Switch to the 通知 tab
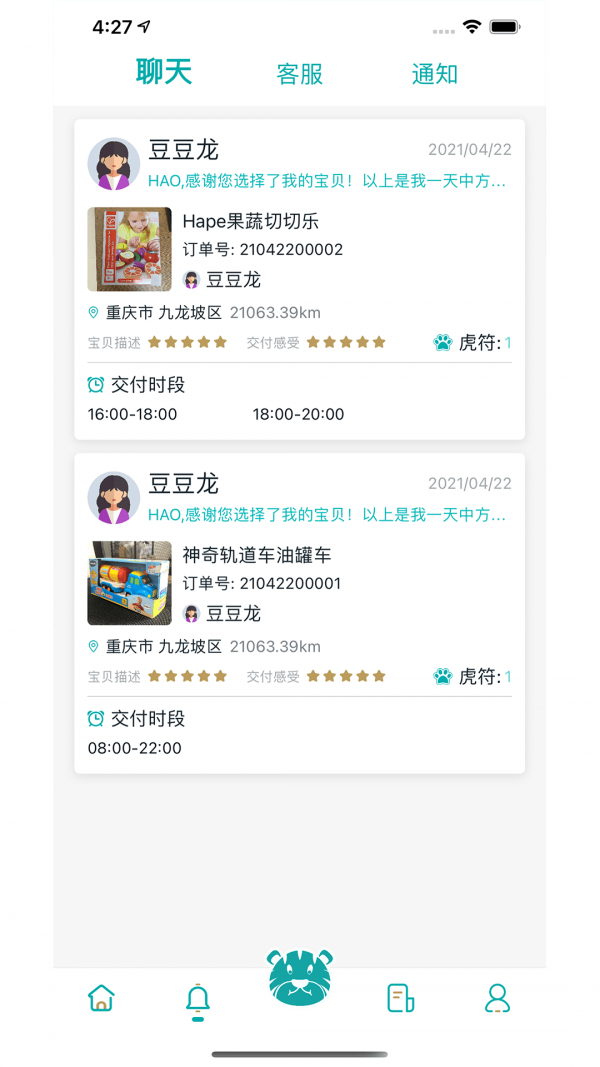Screen dimensions: 600x1067 (x=434, y=73)
